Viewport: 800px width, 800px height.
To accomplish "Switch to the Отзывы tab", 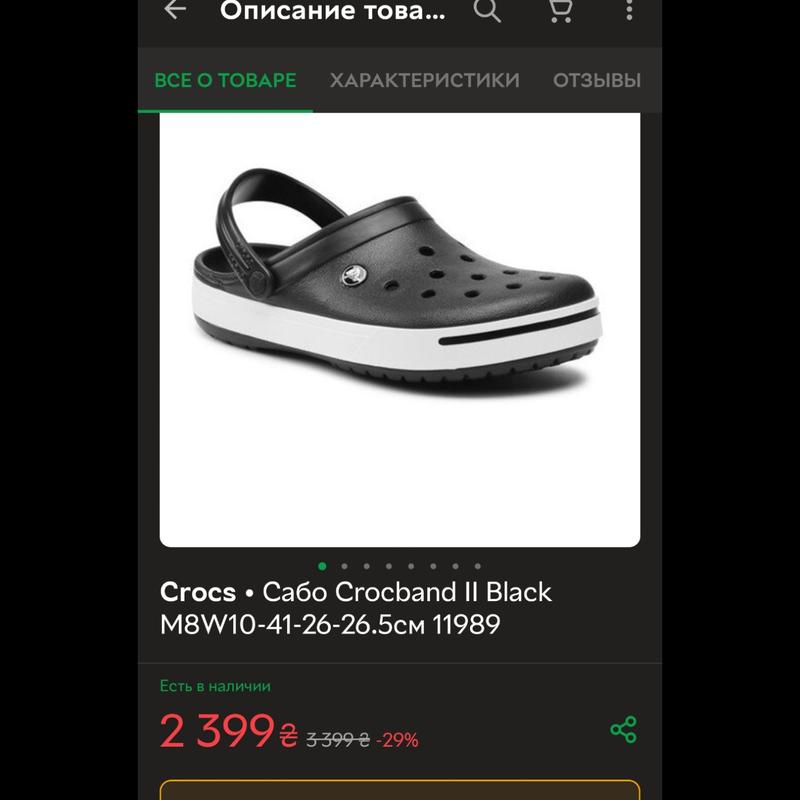I will tap(597, 81).
